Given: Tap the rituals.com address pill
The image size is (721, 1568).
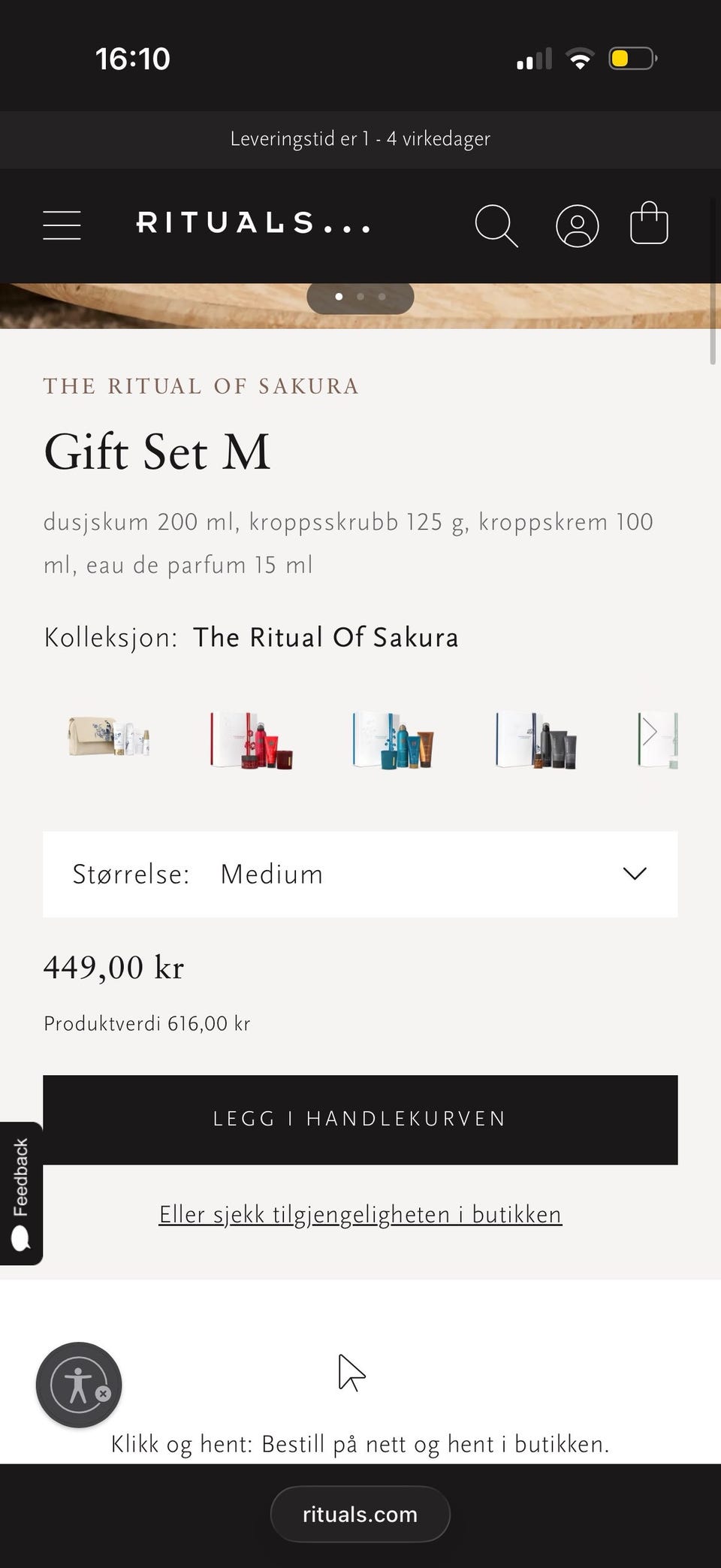Looking at the screenshot, I should coord(360,1514).
